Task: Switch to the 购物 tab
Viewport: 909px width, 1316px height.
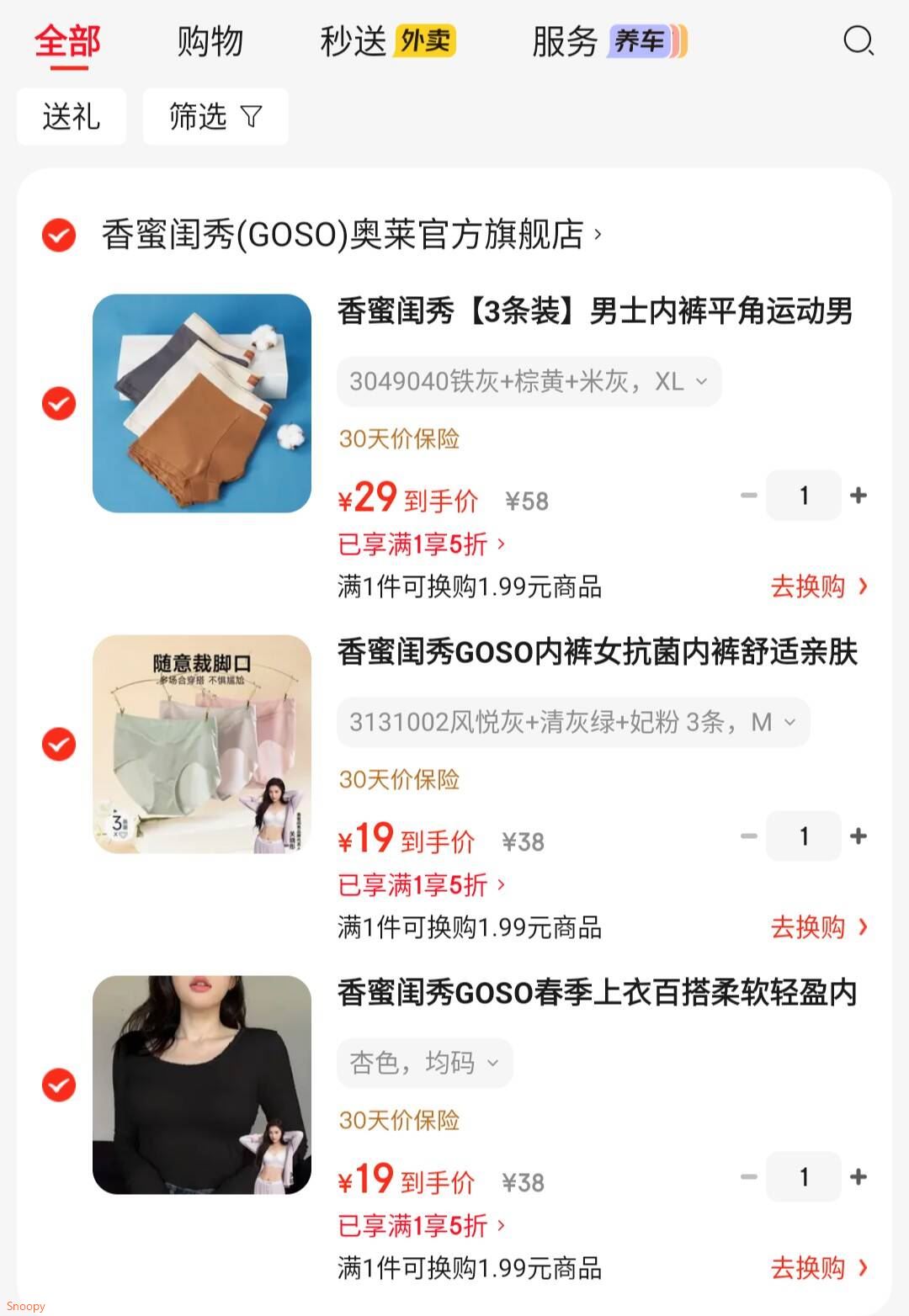Action: pyautogui.click(x=210, y=40)
